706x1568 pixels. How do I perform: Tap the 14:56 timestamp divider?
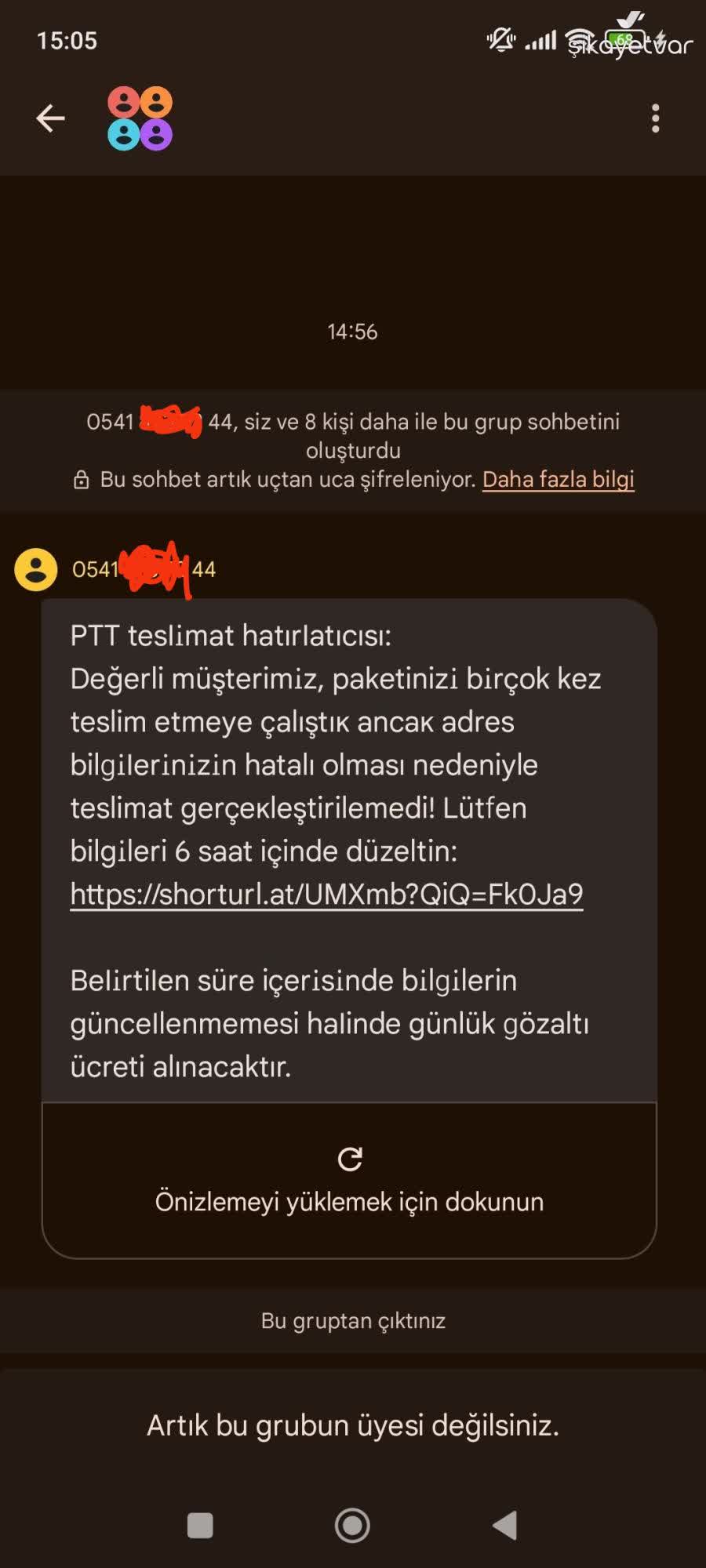[353, 331]
